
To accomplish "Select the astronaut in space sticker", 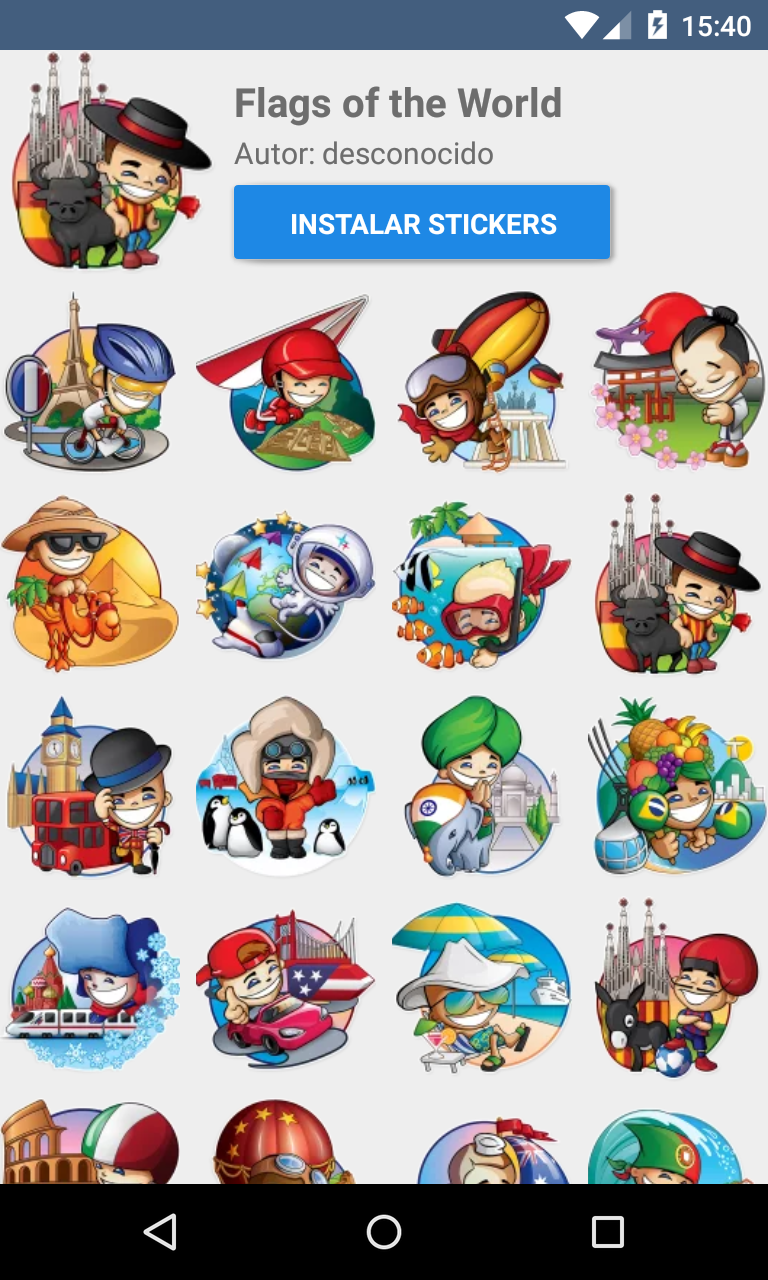I will [284, 585].
